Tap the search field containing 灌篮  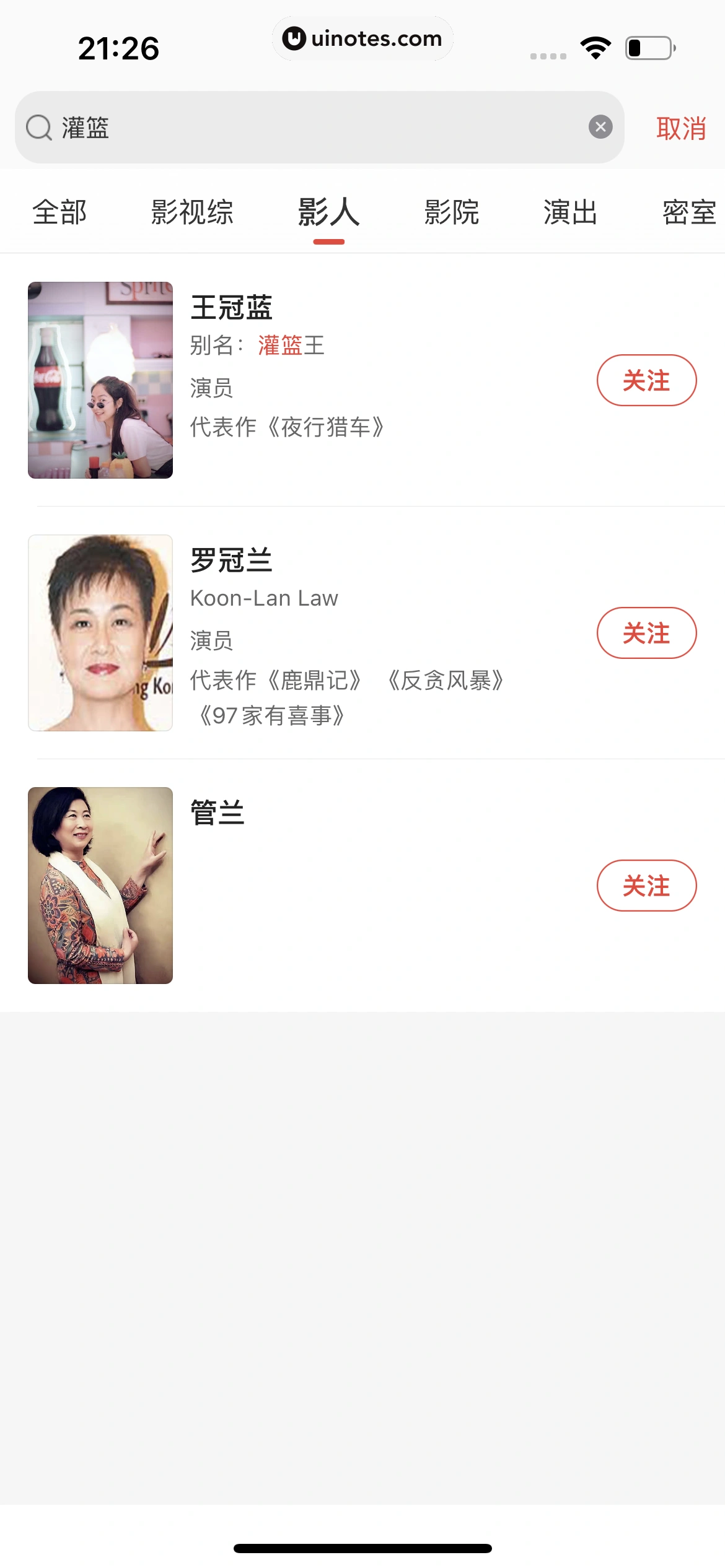(310, 128)
